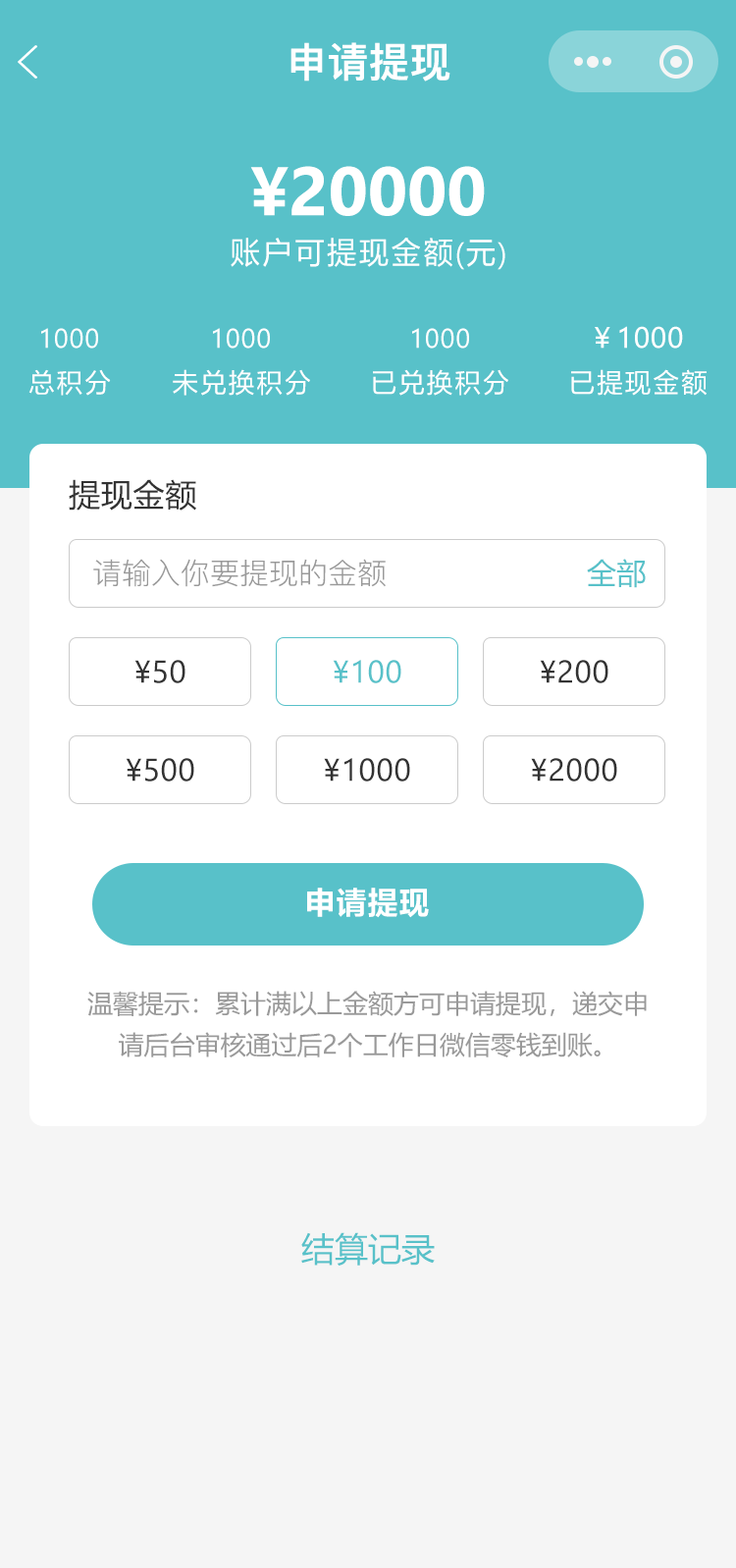Screen dimensions: 736x1568
Task: Go back using the top-left arrow
Action: click(x=28, y=62)
